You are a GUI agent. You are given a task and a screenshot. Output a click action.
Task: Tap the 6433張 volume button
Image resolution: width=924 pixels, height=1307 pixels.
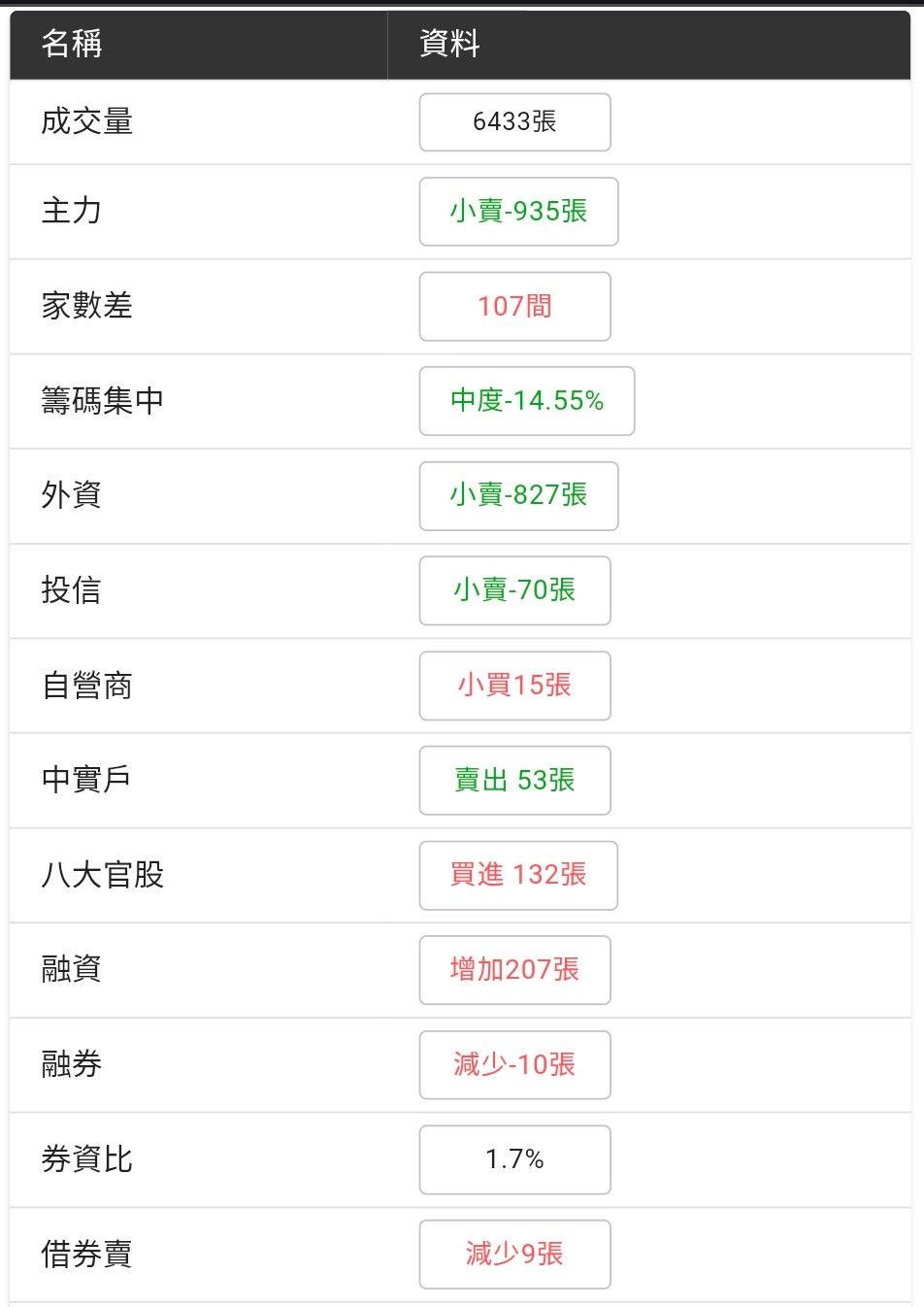coord(514,122)
